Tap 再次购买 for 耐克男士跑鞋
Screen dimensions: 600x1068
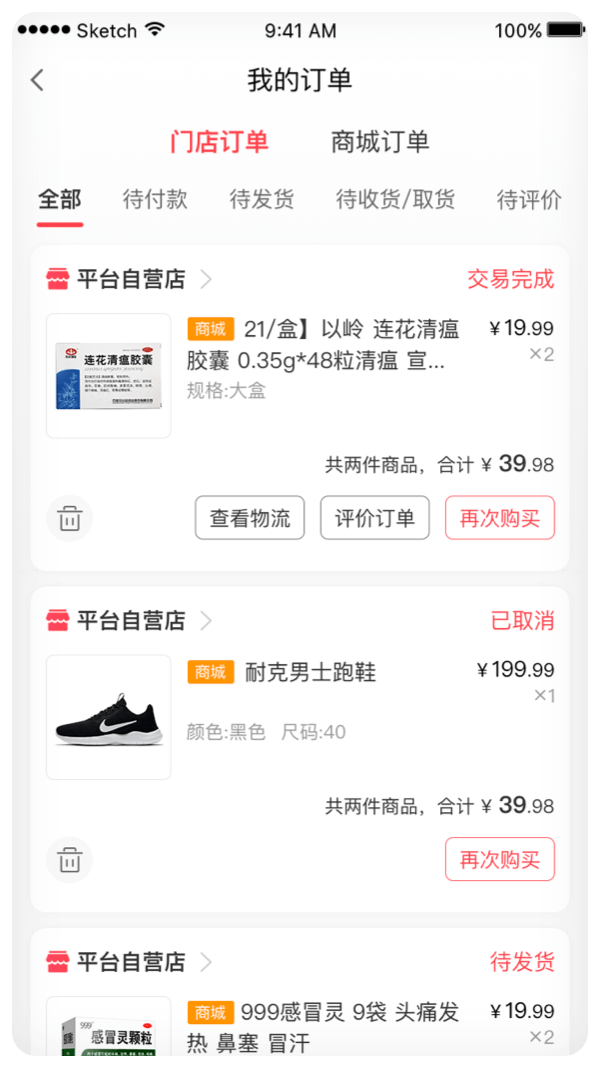click(500, 860)
